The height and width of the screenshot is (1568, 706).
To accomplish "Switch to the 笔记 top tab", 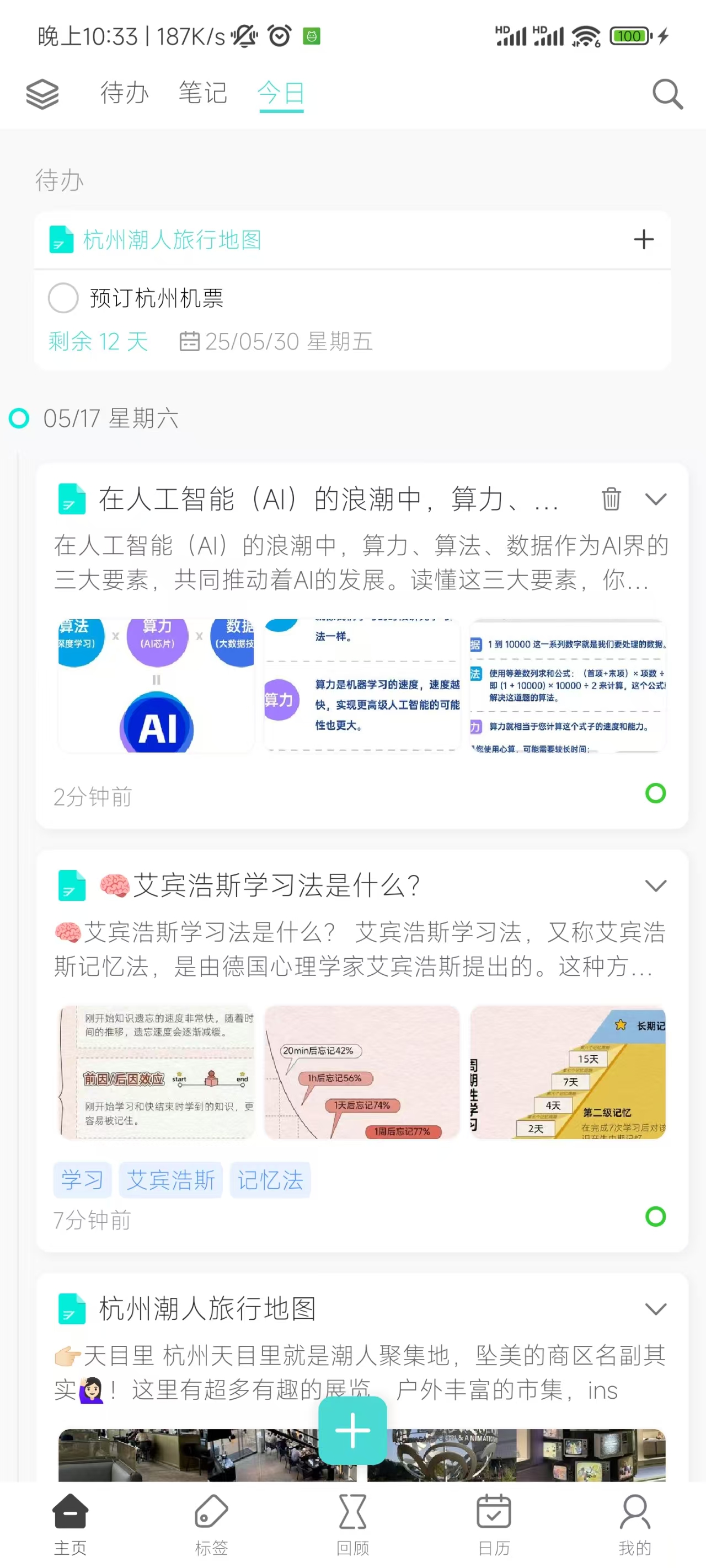I will 203,93.
